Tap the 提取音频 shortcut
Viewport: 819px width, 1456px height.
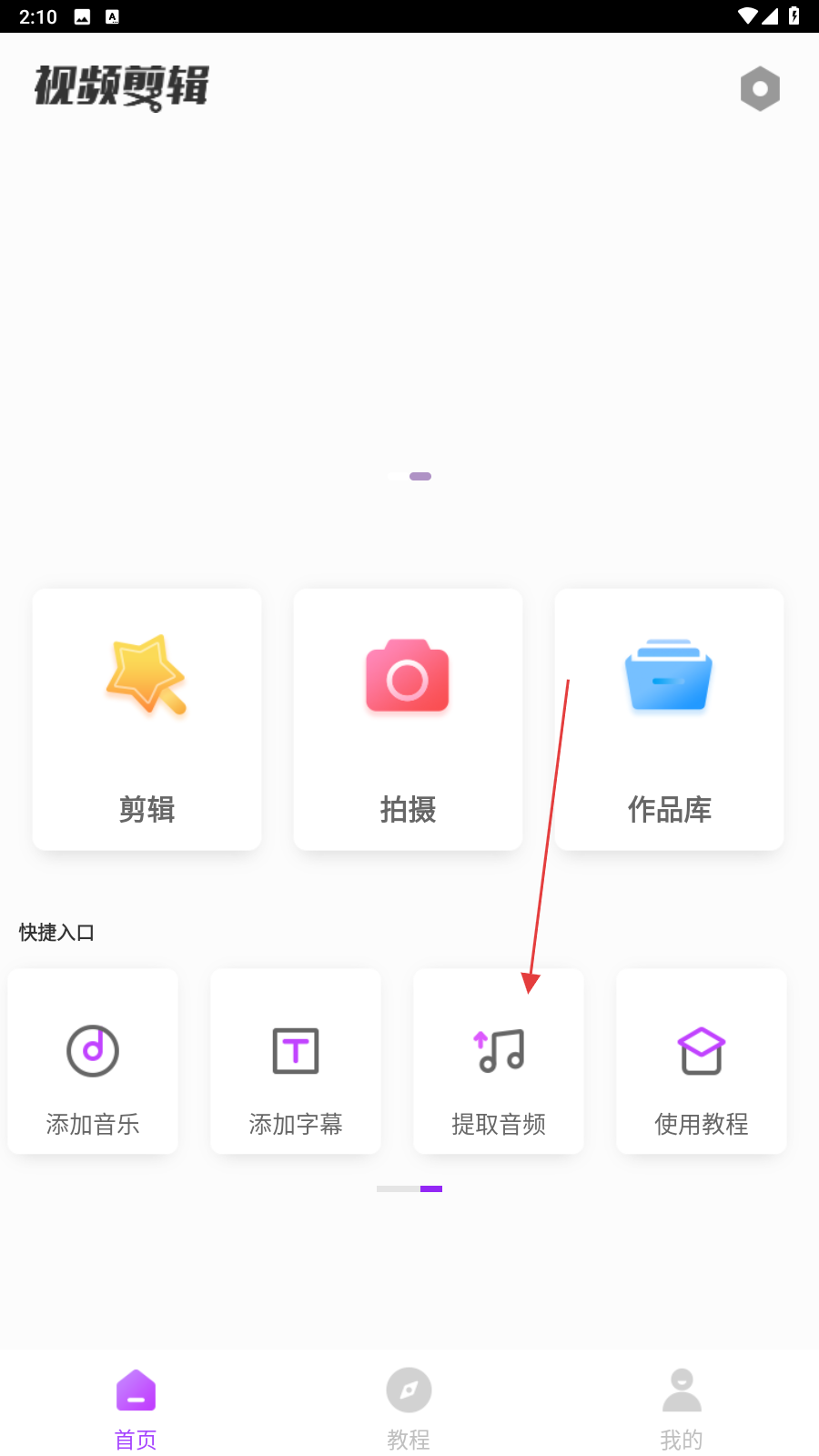point(499,1061)
